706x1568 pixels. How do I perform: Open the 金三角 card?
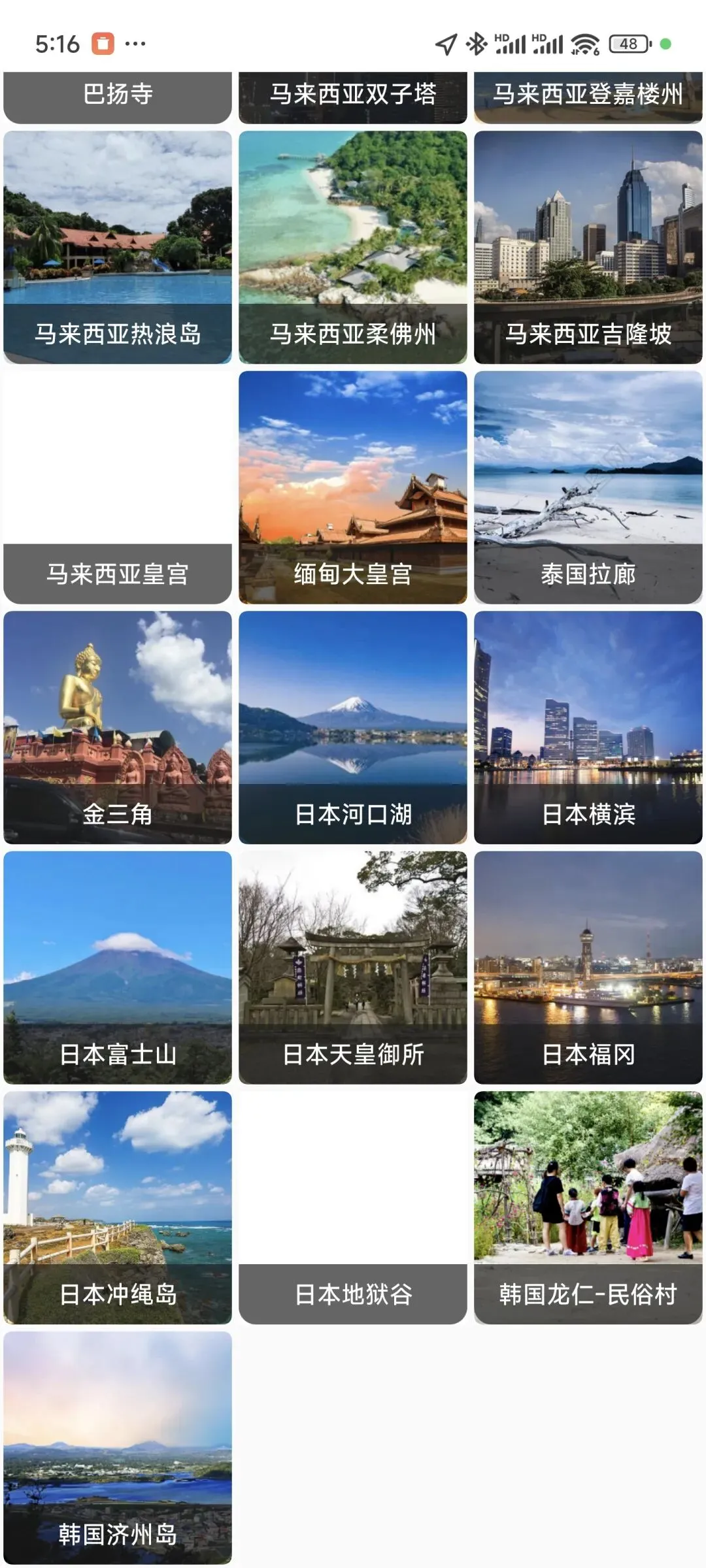click(x=118, y=727)
